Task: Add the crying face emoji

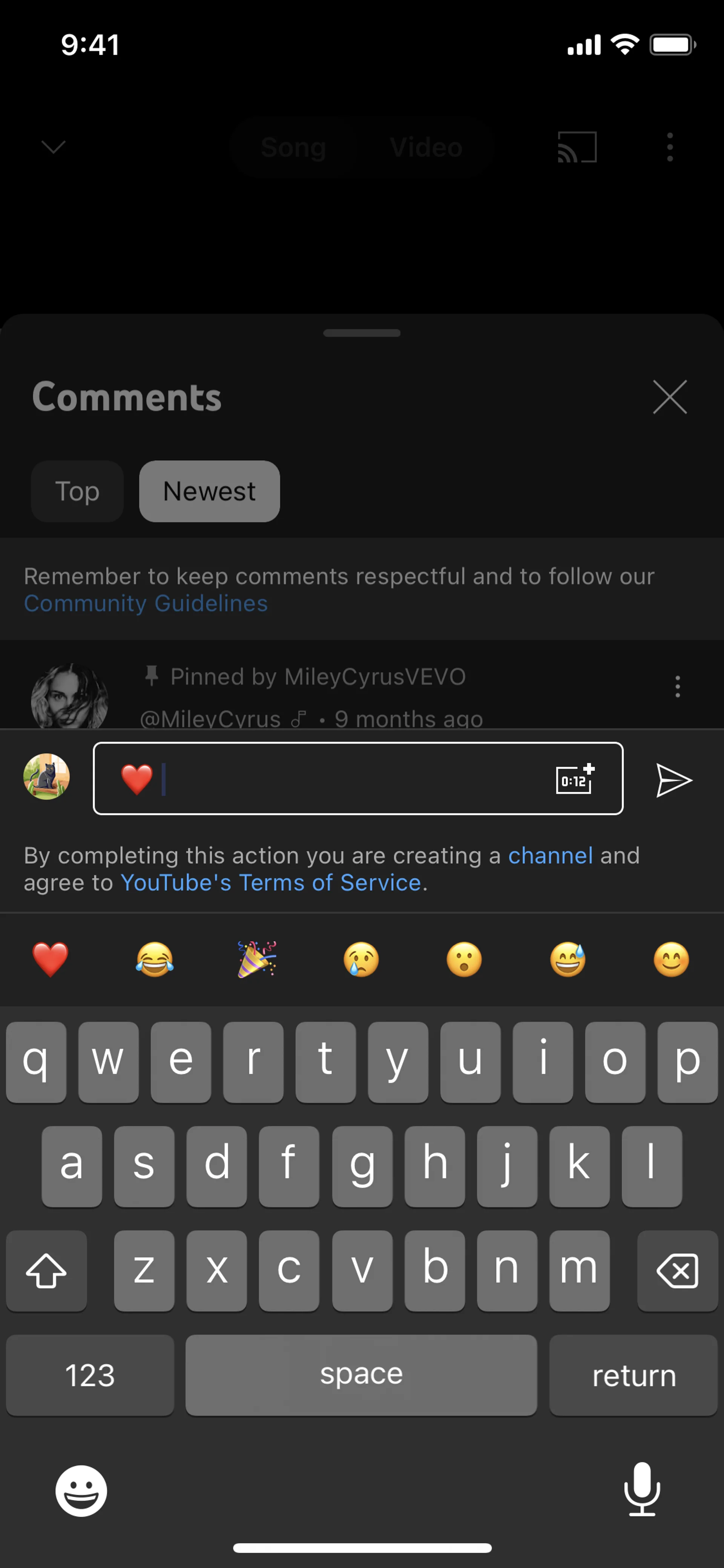Action: [361, 960]
